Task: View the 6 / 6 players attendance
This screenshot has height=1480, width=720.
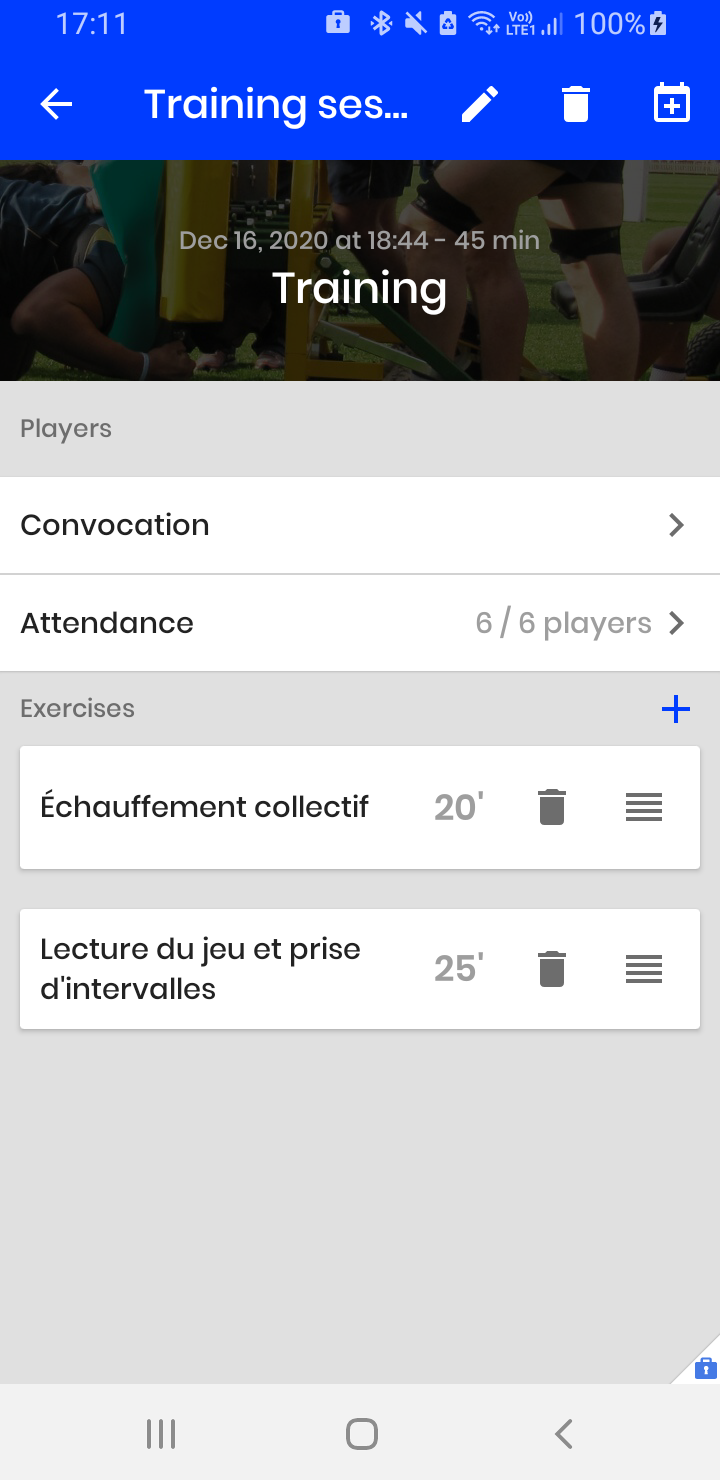Action: pyautogui.click(x=563, y=622)
